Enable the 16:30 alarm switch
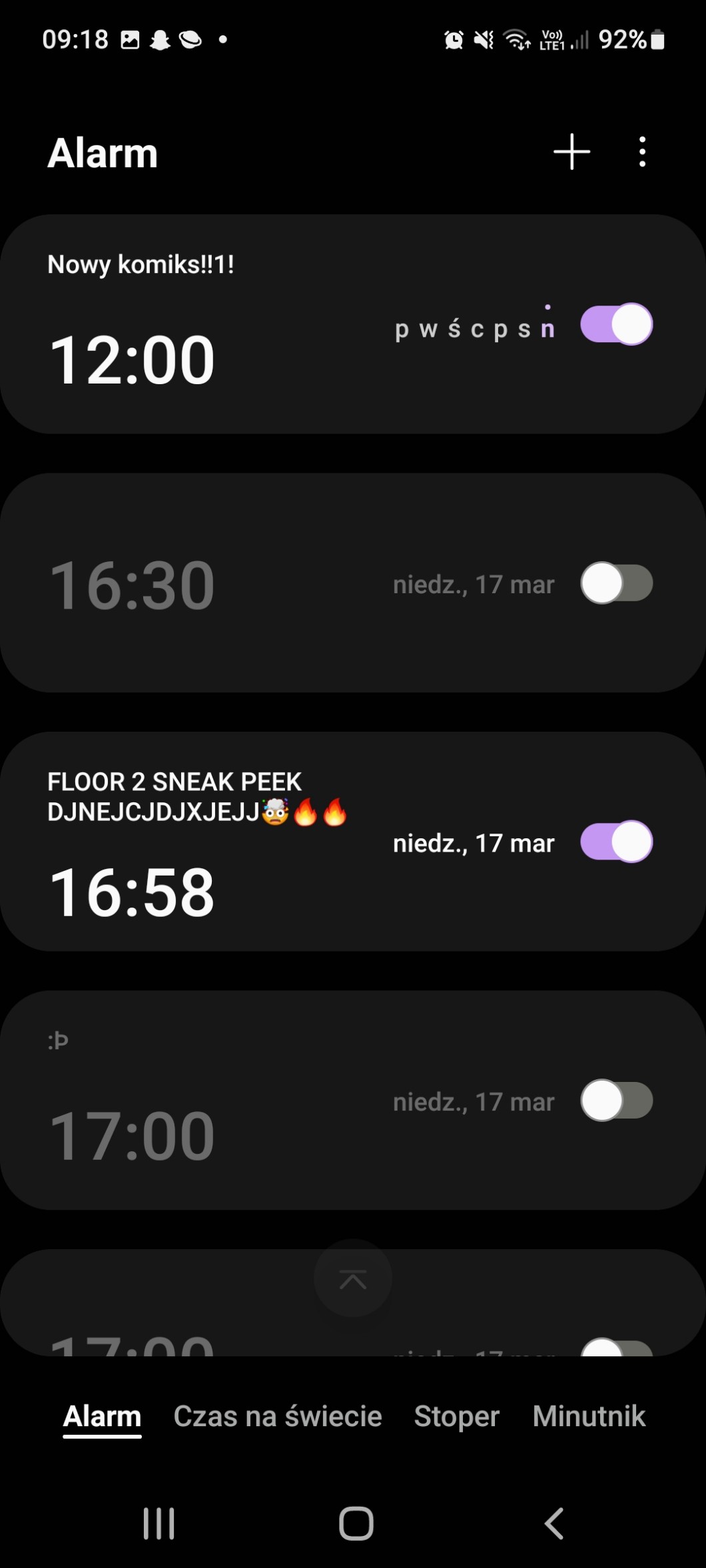 tap(616, 583)
